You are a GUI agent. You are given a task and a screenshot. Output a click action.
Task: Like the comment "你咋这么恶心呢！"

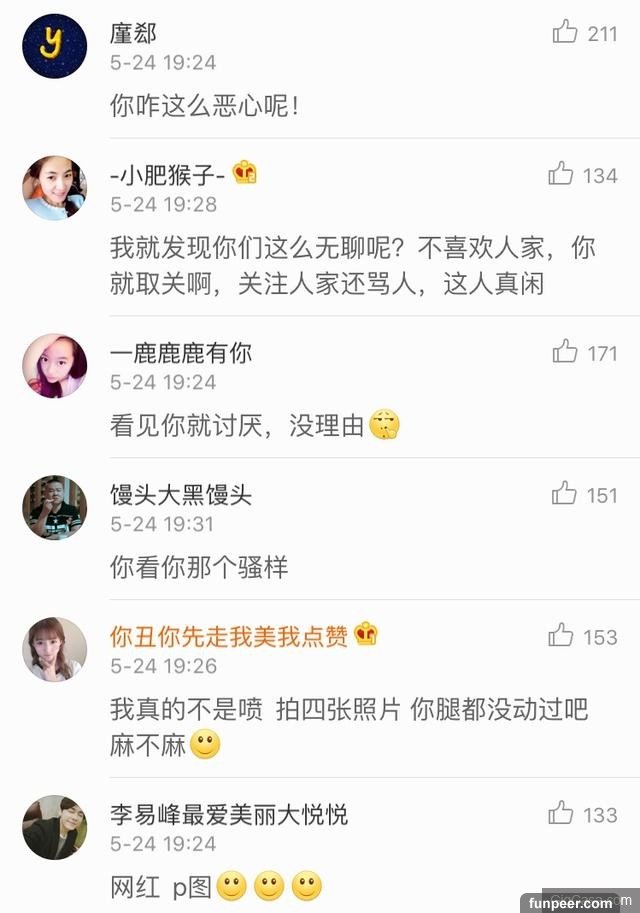[565, 33]
